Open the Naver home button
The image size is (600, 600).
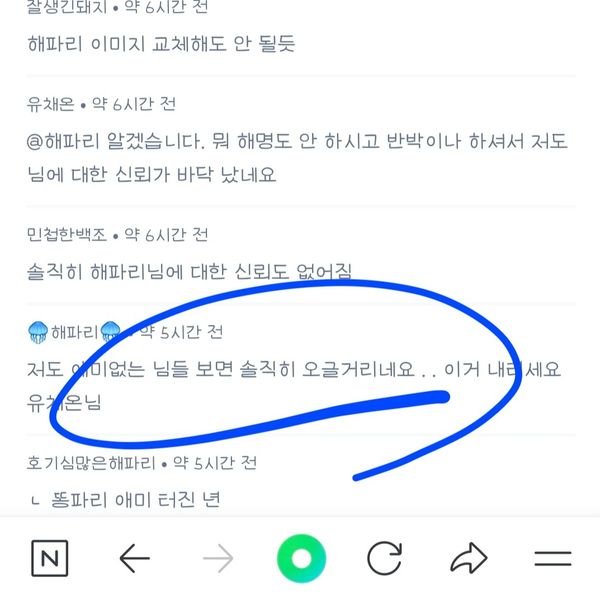49,558
